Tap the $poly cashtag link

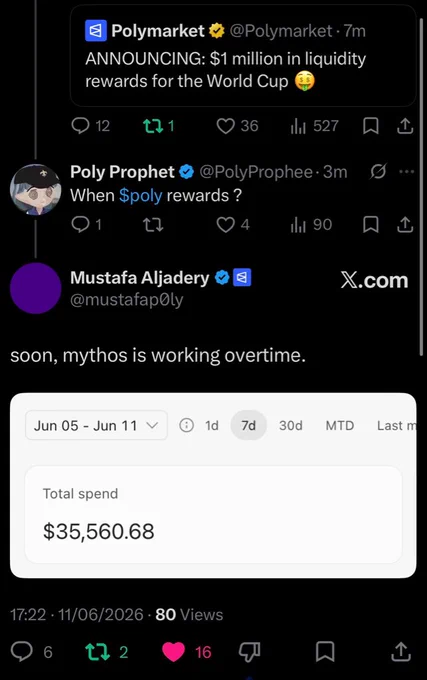click(x=140, y=196)
